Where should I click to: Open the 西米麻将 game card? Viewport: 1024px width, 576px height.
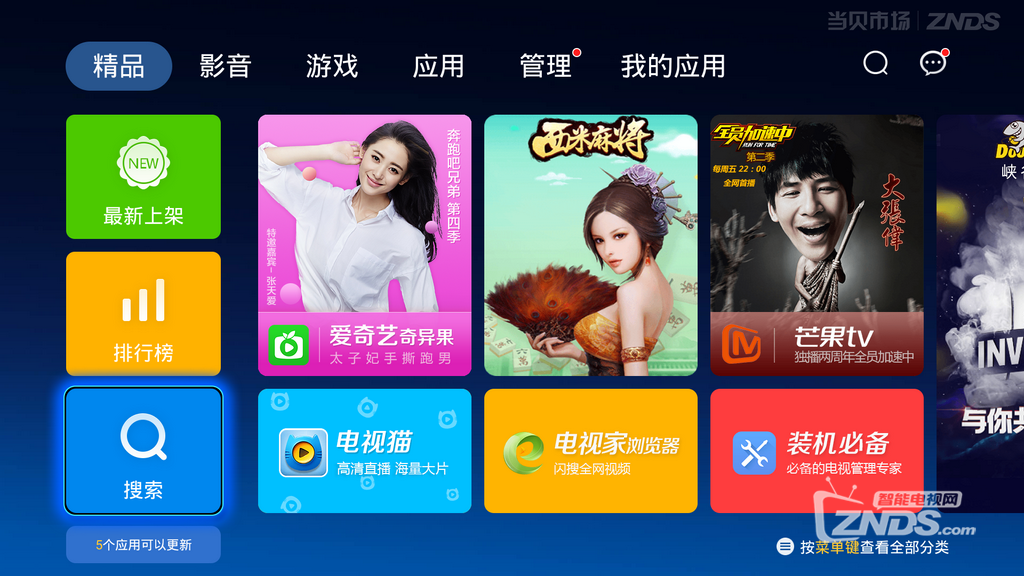coord(590,245)
